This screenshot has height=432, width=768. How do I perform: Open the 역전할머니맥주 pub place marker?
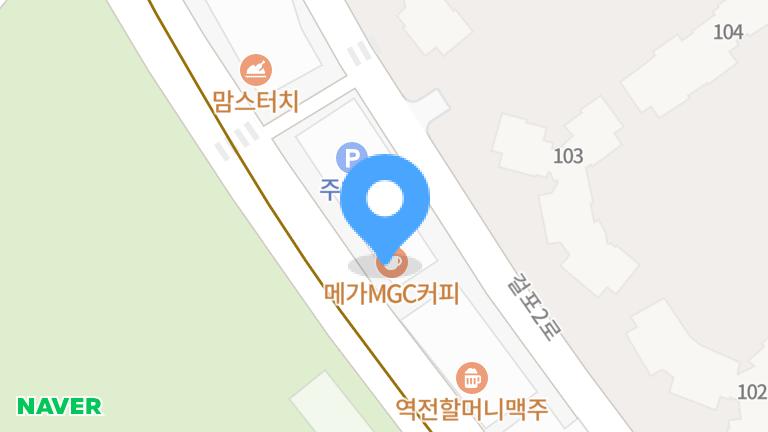coord(472,378)
